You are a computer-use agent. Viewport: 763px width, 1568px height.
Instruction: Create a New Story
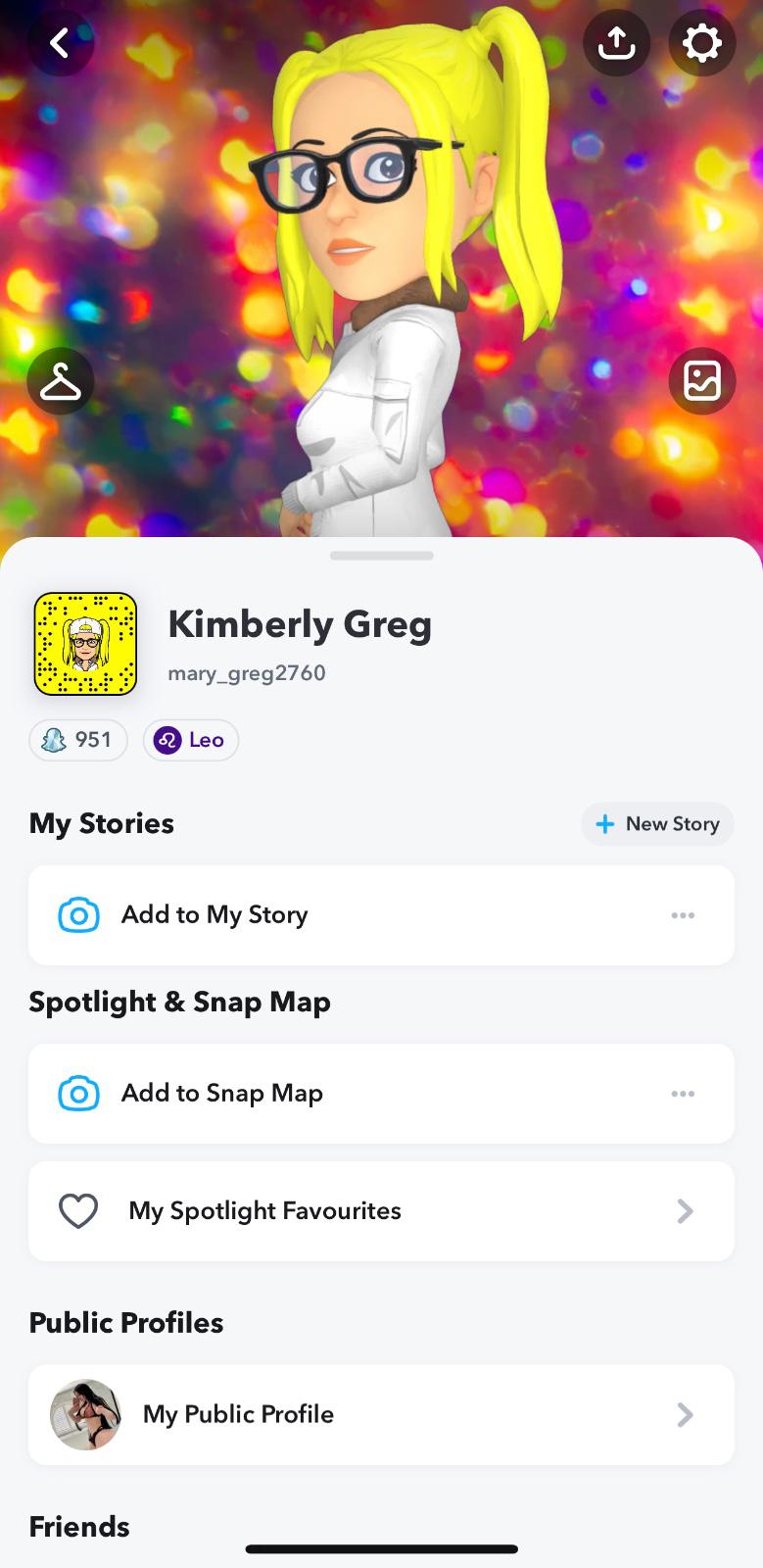point(657,824)
